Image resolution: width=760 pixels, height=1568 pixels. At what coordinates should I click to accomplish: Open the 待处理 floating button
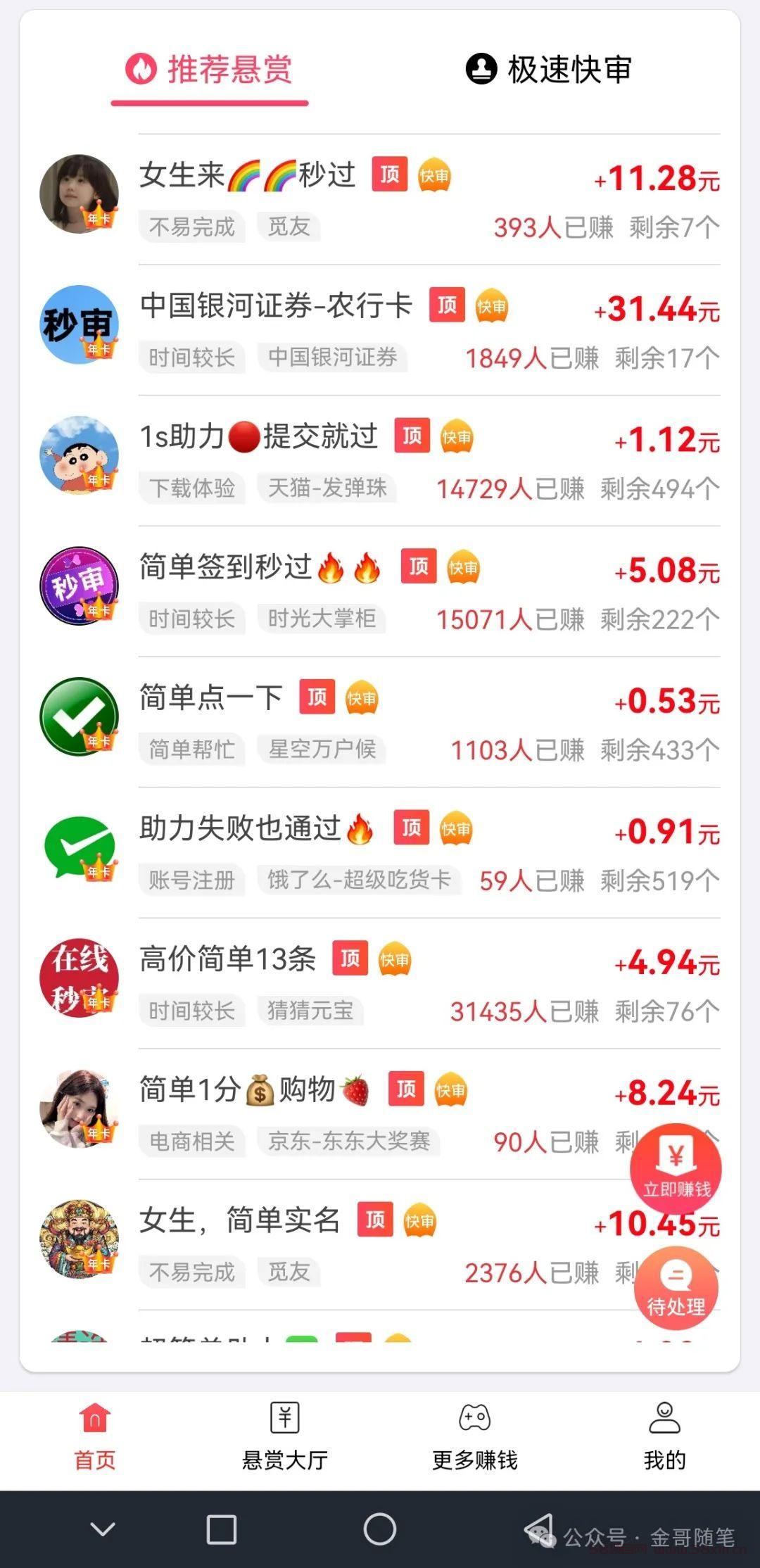point(676,1289)
